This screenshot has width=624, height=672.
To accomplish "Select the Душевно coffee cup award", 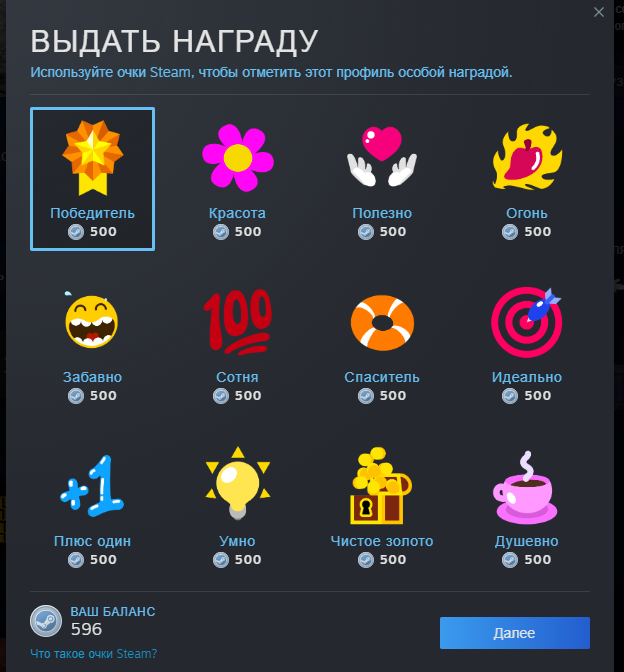I will tap(527, 507).
